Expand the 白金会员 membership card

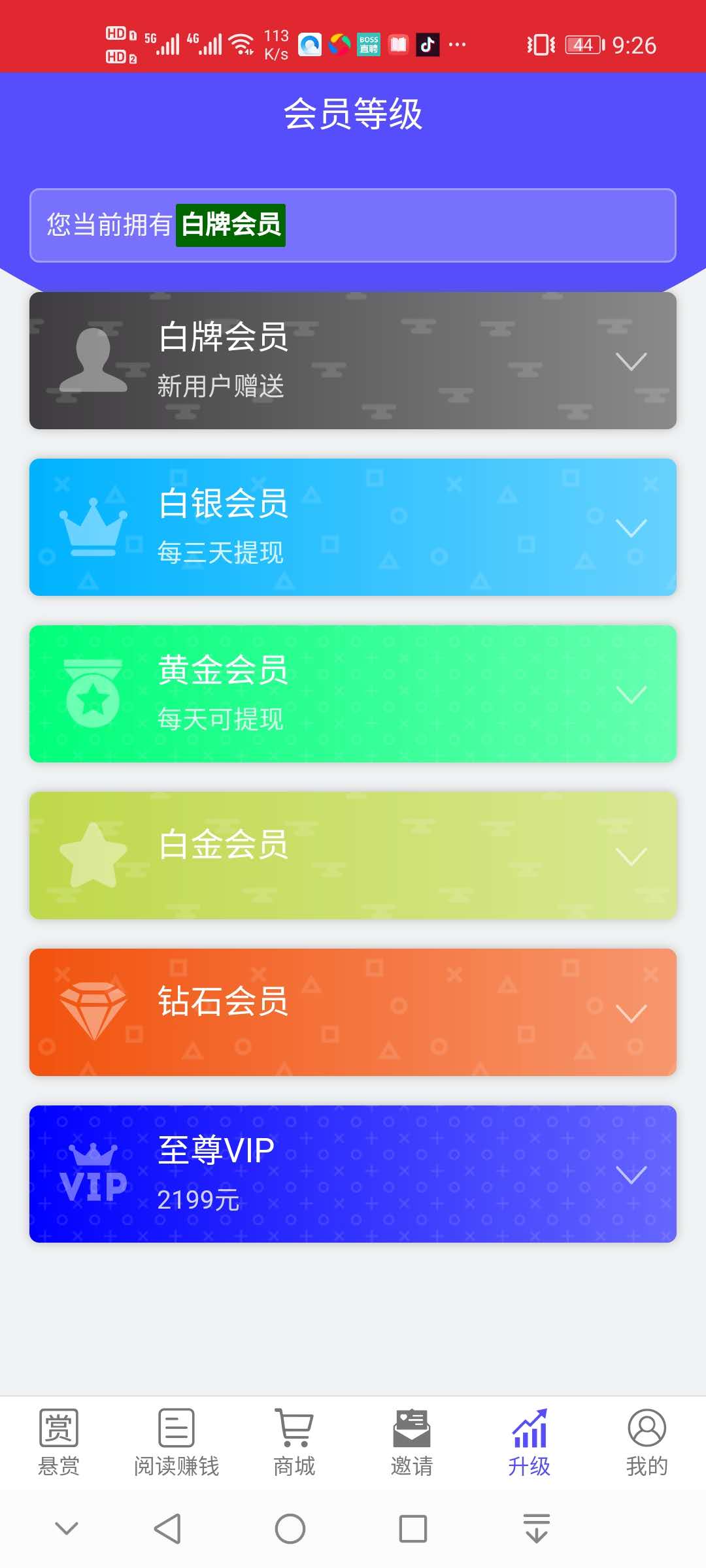pyautogui.click(x=353, y=855)
